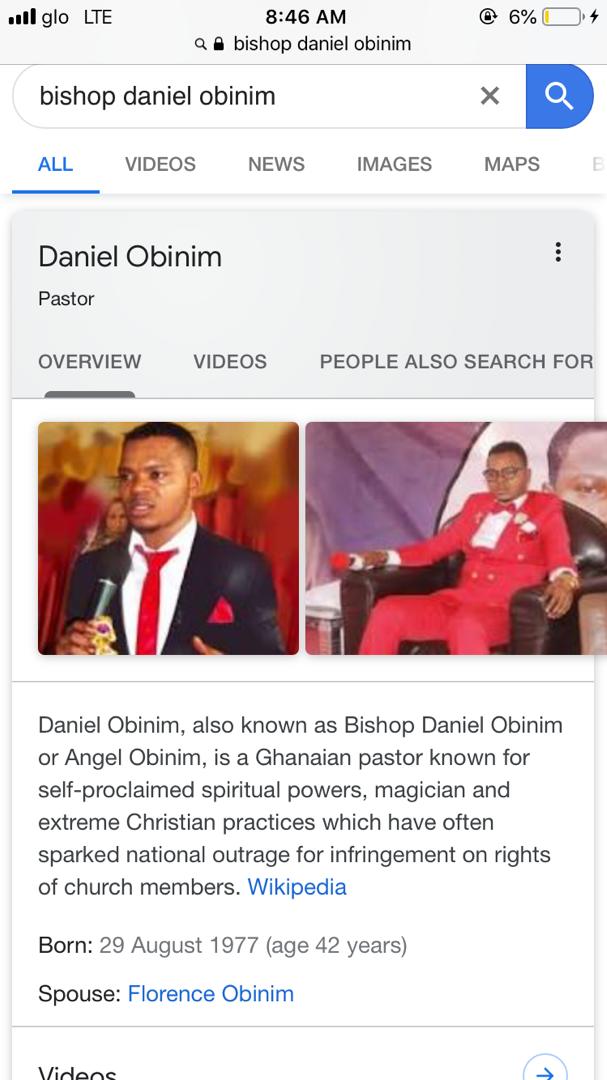Open the knowledge panel overflow menu

tap(558, 252)
